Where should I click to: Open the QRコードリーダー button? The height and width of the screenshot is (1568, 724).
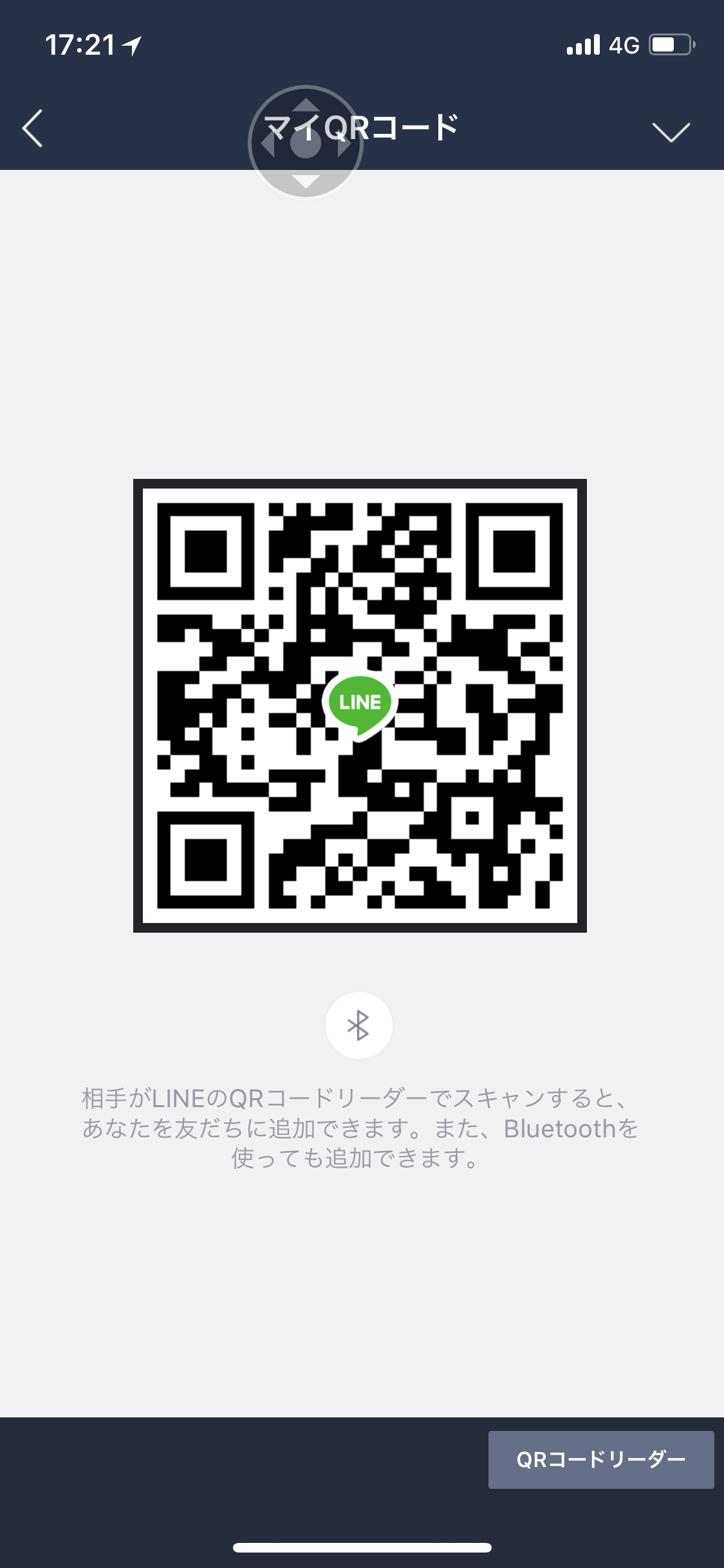pos(600,1459)
